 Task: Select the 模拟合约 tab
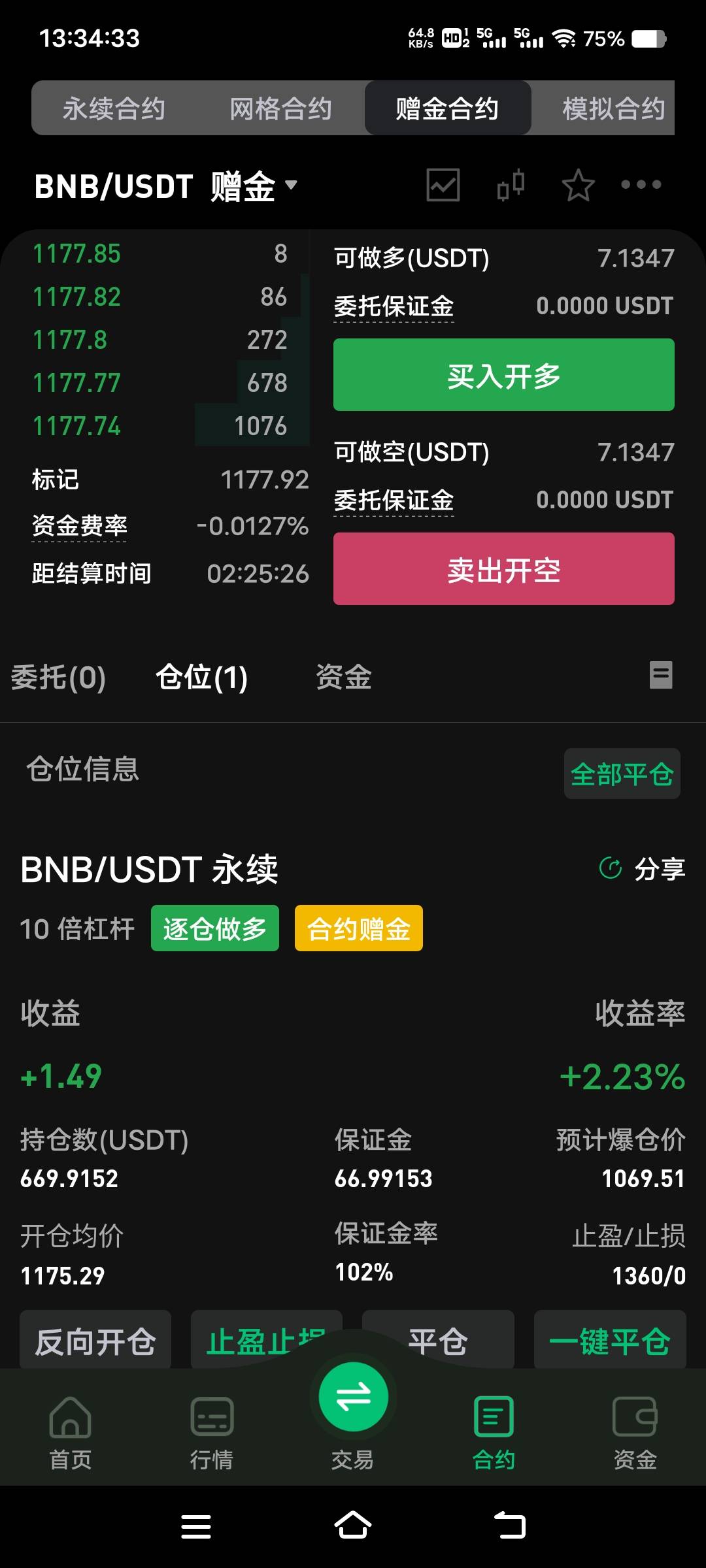click(613, 108)
